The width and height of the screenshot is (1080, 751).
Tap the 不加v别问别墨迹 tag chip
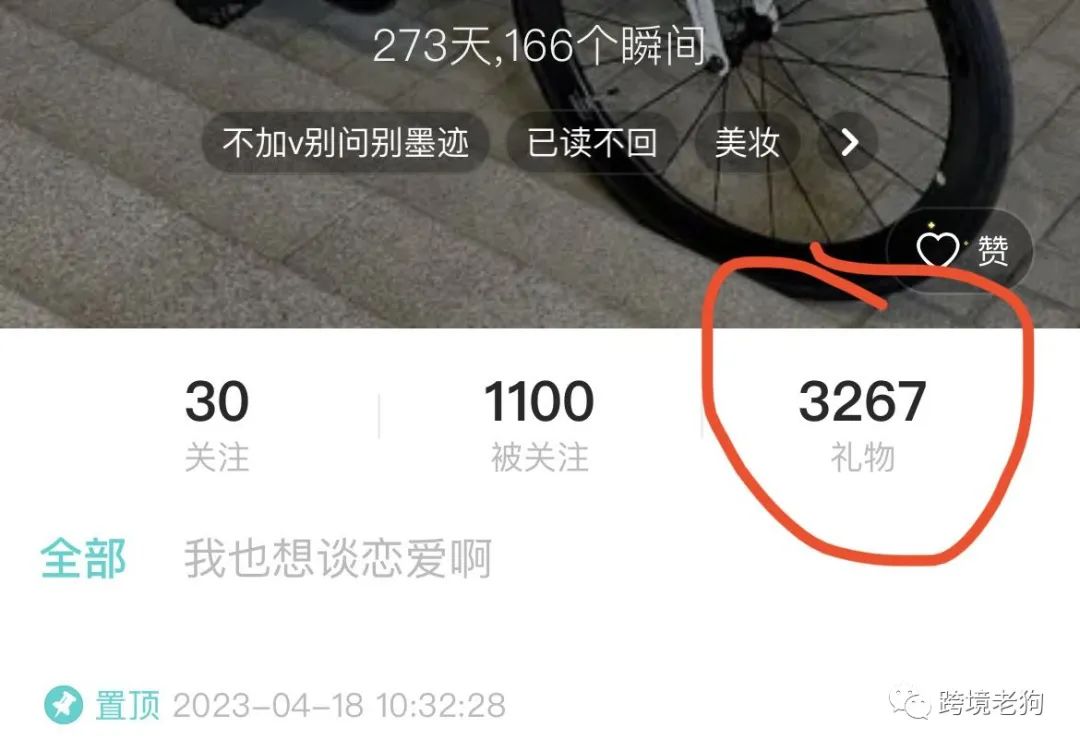click(x=345, y=143)
